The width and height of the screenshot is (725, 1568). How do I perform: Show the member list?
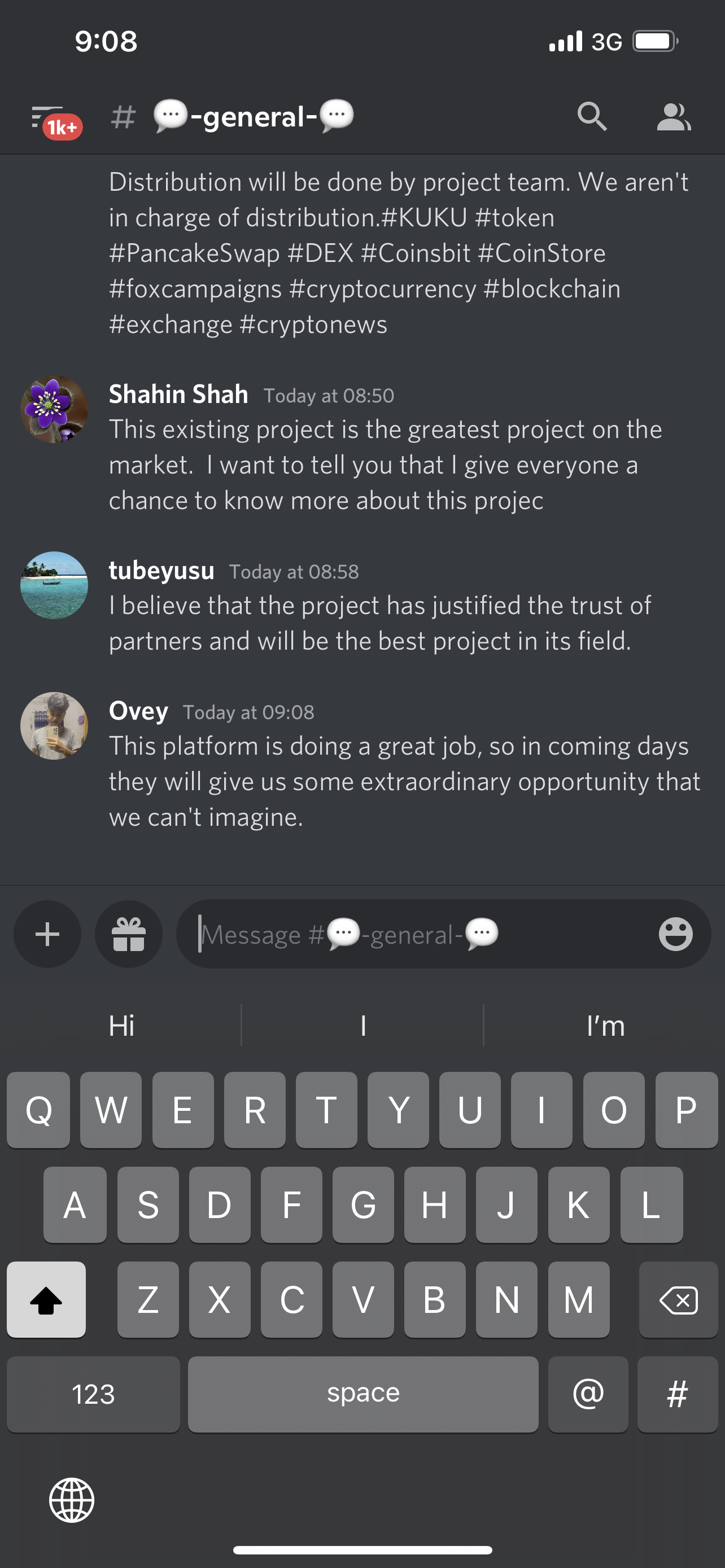pos(673,117)
